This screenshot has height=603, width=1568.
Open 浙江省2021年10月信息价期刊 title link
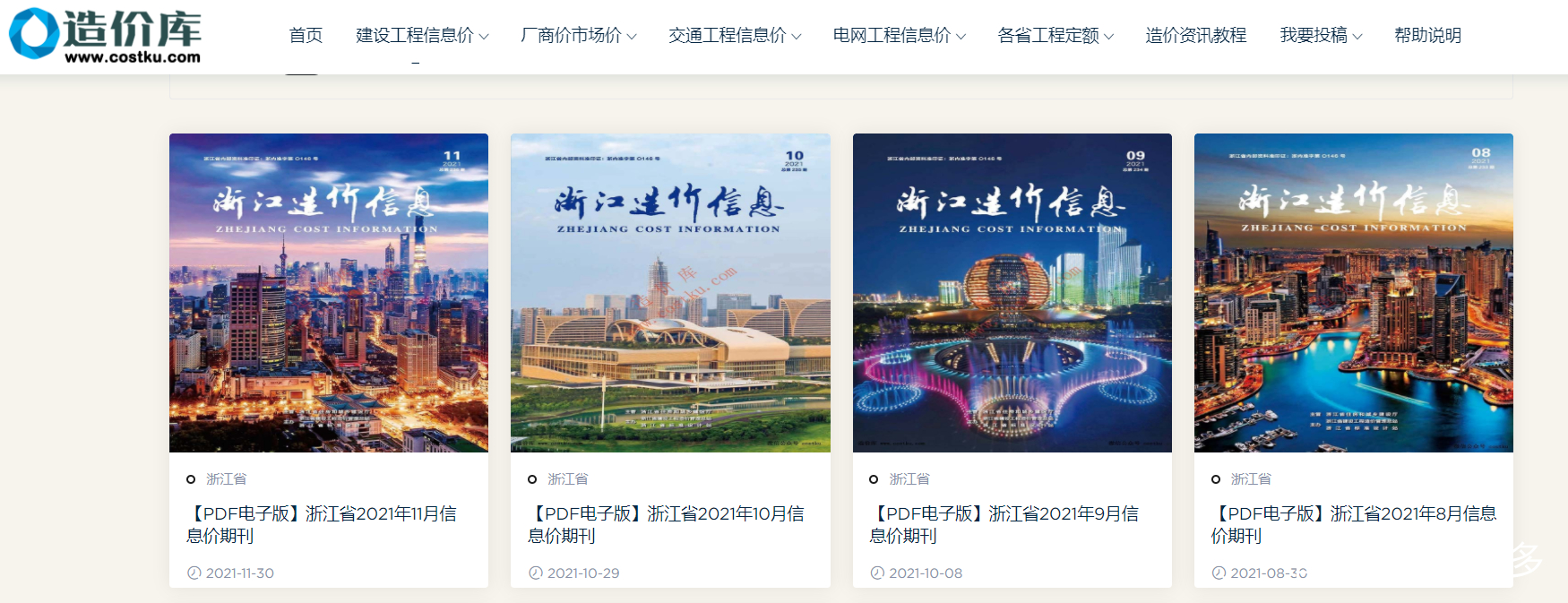[665, 524]
